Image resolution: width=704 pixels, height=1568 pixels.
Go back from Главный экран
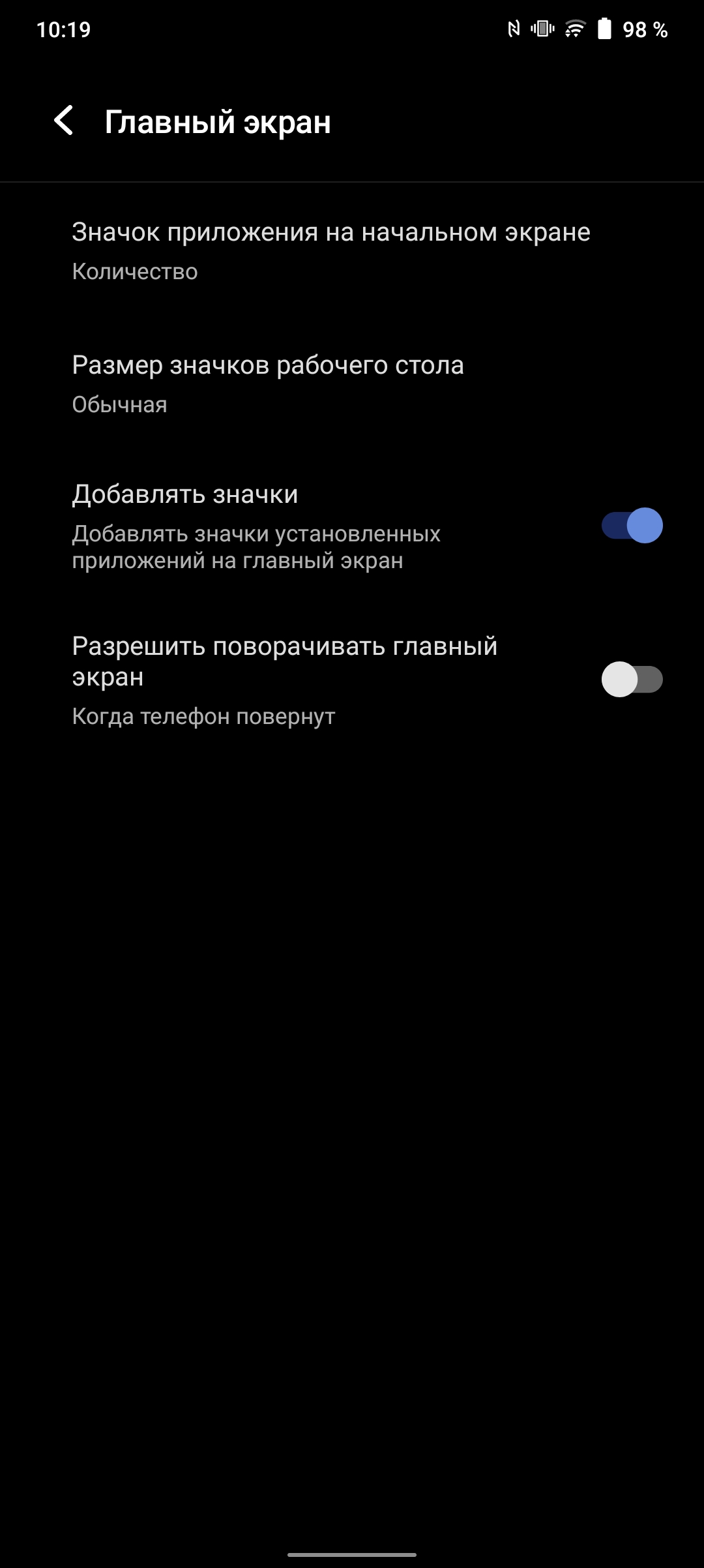pos(64,121)
